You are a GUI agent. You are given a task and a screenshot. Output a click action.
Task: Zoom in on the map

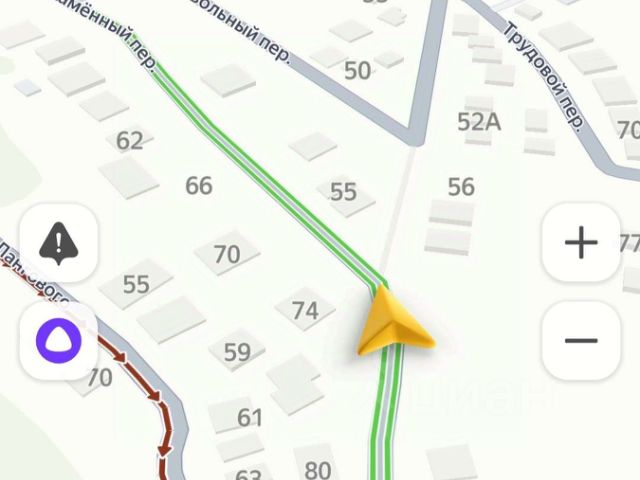(x=580, y=242)
